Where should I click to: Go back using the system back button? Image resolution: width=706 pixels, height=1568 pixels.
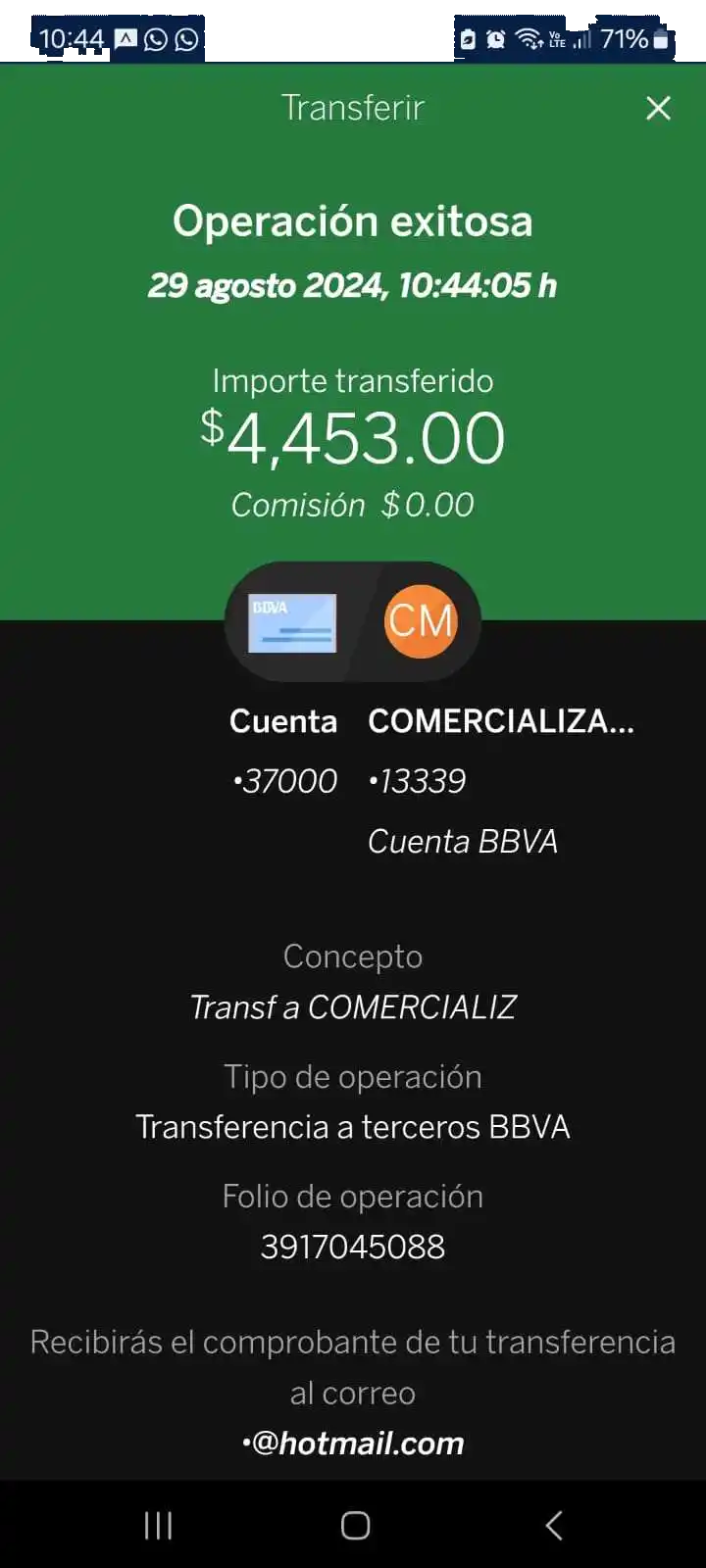pyautogui.click(x=554, y=1525)
